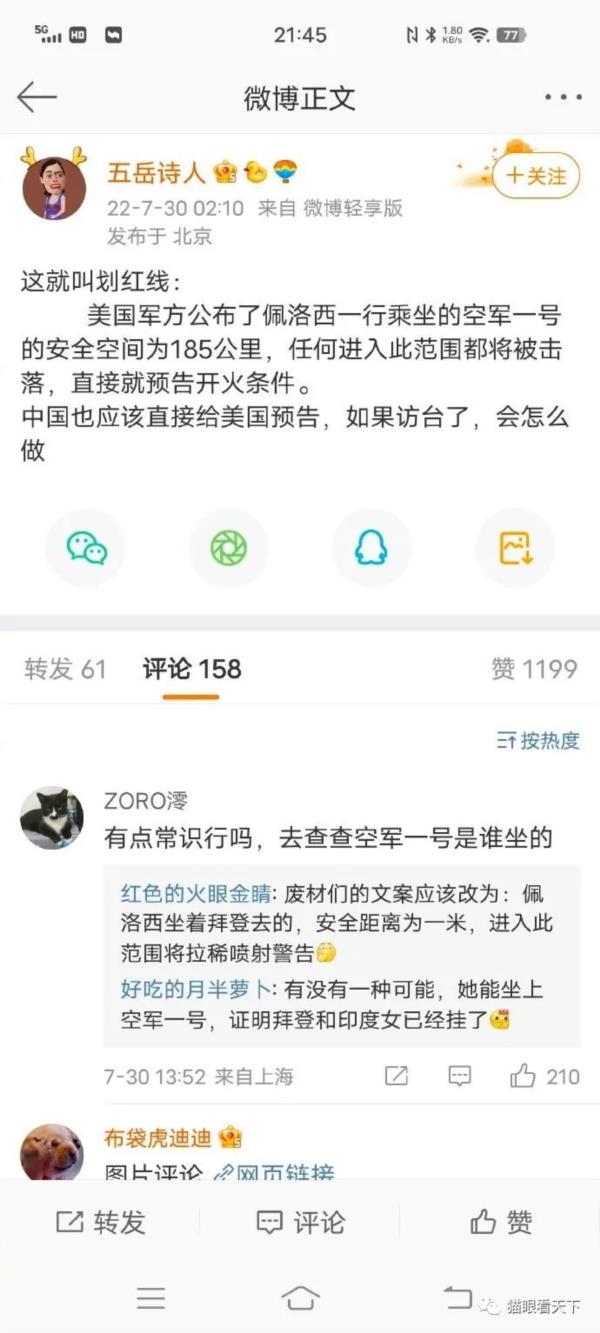Viewport: 600px width, 1333px height.
Task: Share the post to WeChat
Action: click(86, 547)
